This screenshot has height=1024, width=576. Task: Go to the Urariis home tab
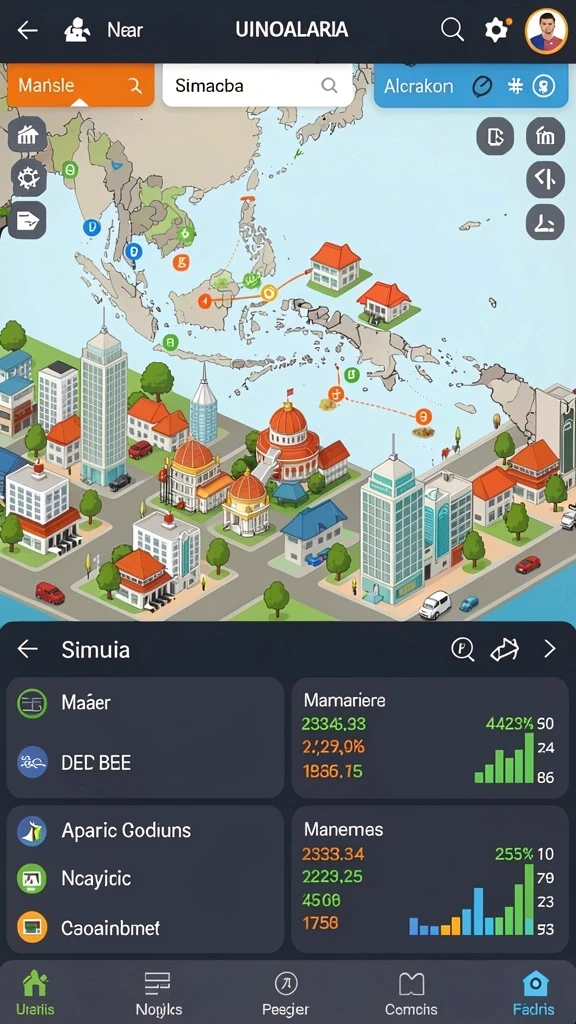(x=35, y=993)
